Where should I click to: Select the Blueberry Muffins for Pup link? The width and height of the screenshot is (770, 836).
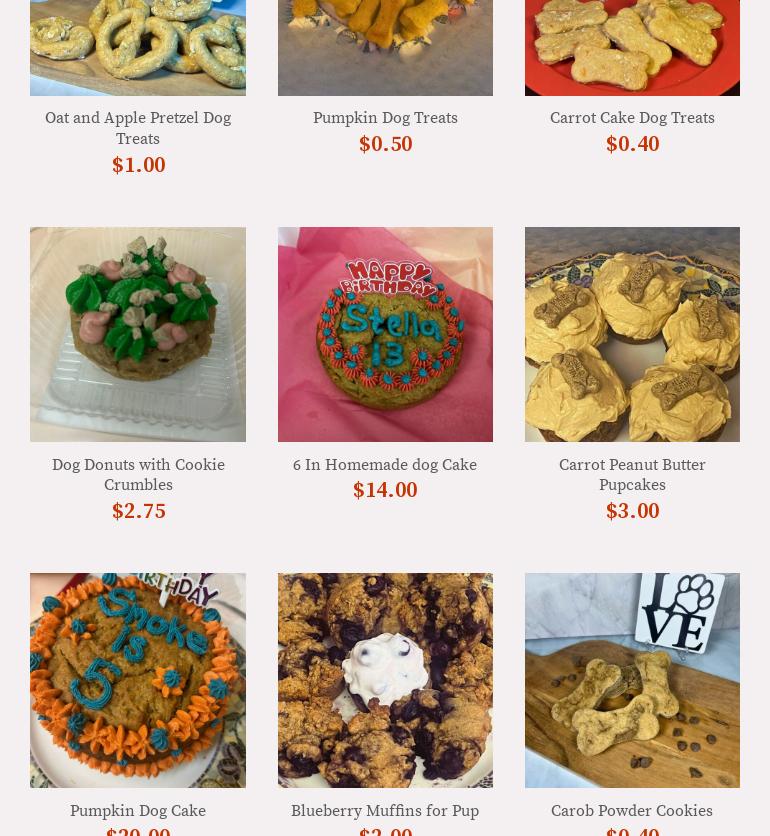tap(385, 810)
